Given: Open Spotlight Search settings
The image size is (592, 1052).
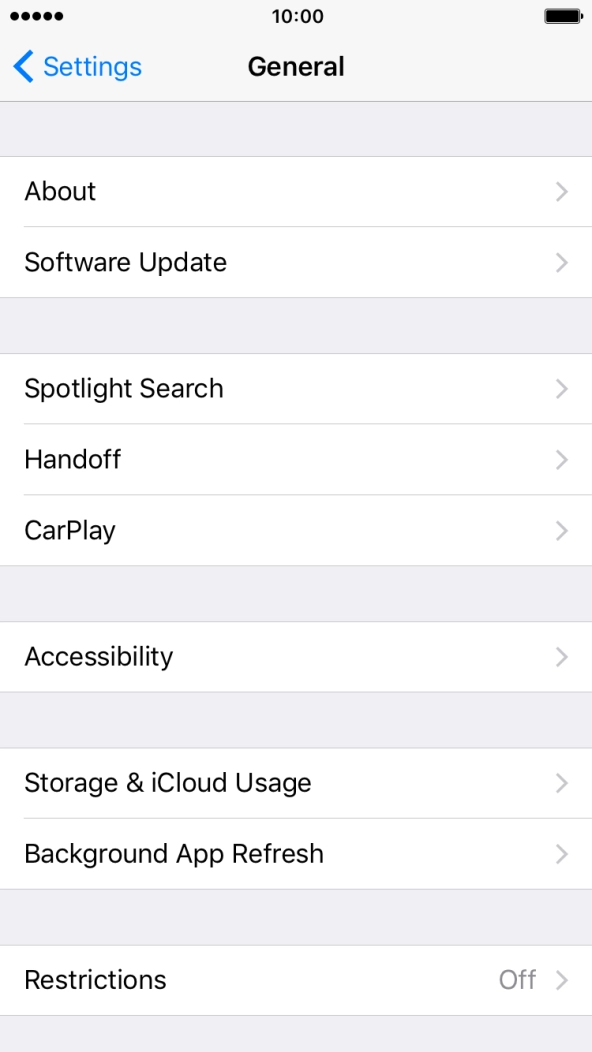Looking at the screenshot, I should [x=296, y=388].
